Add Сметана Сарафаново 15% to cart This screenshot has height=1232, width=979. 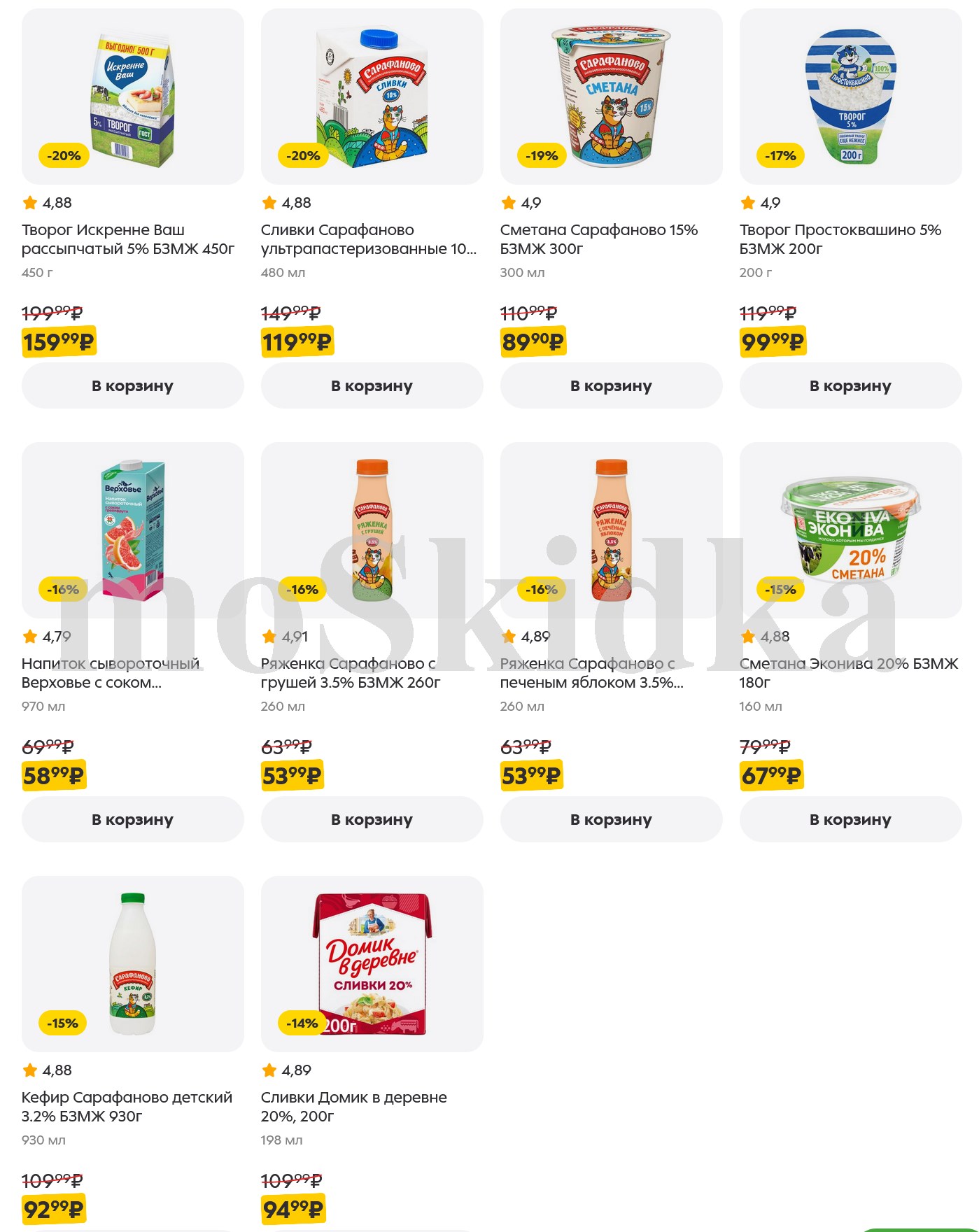click(x=611, y=385)
